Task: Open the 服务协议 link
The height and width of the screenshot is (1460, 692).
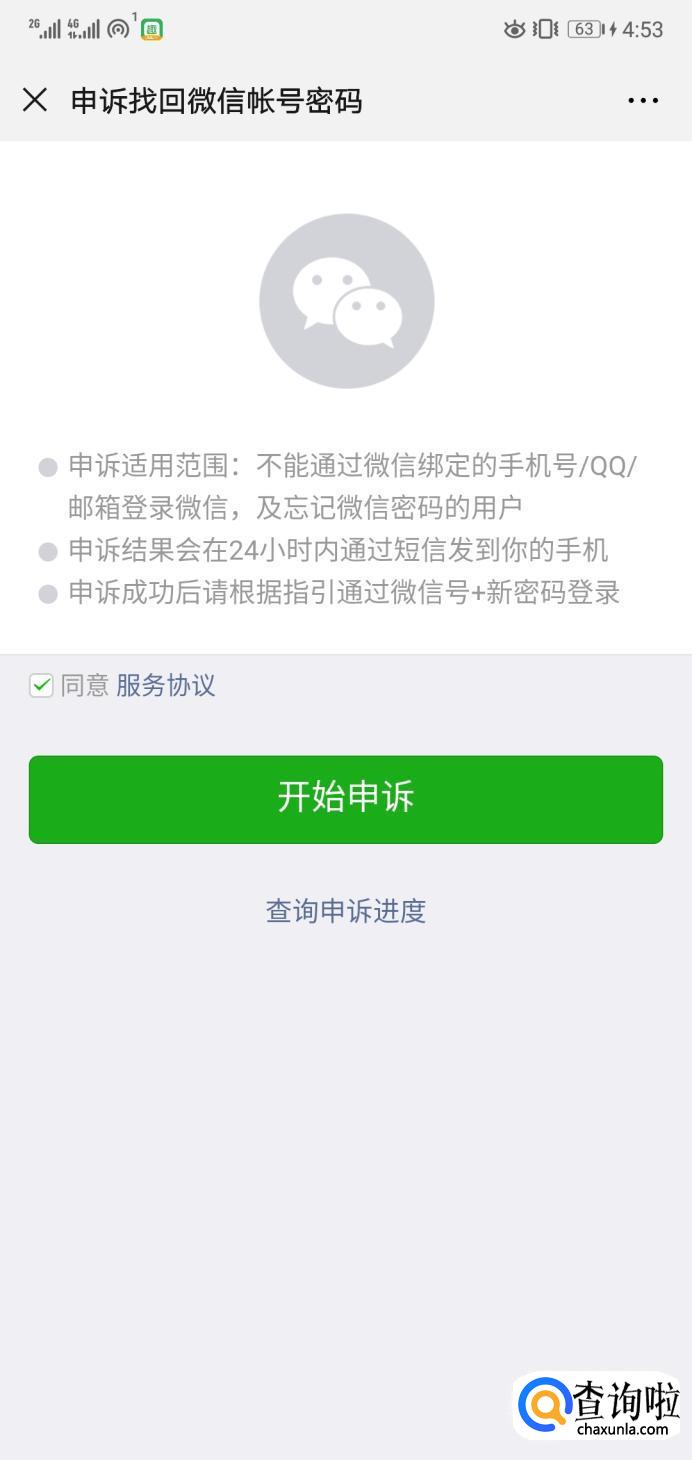Action: coord(166,685)
